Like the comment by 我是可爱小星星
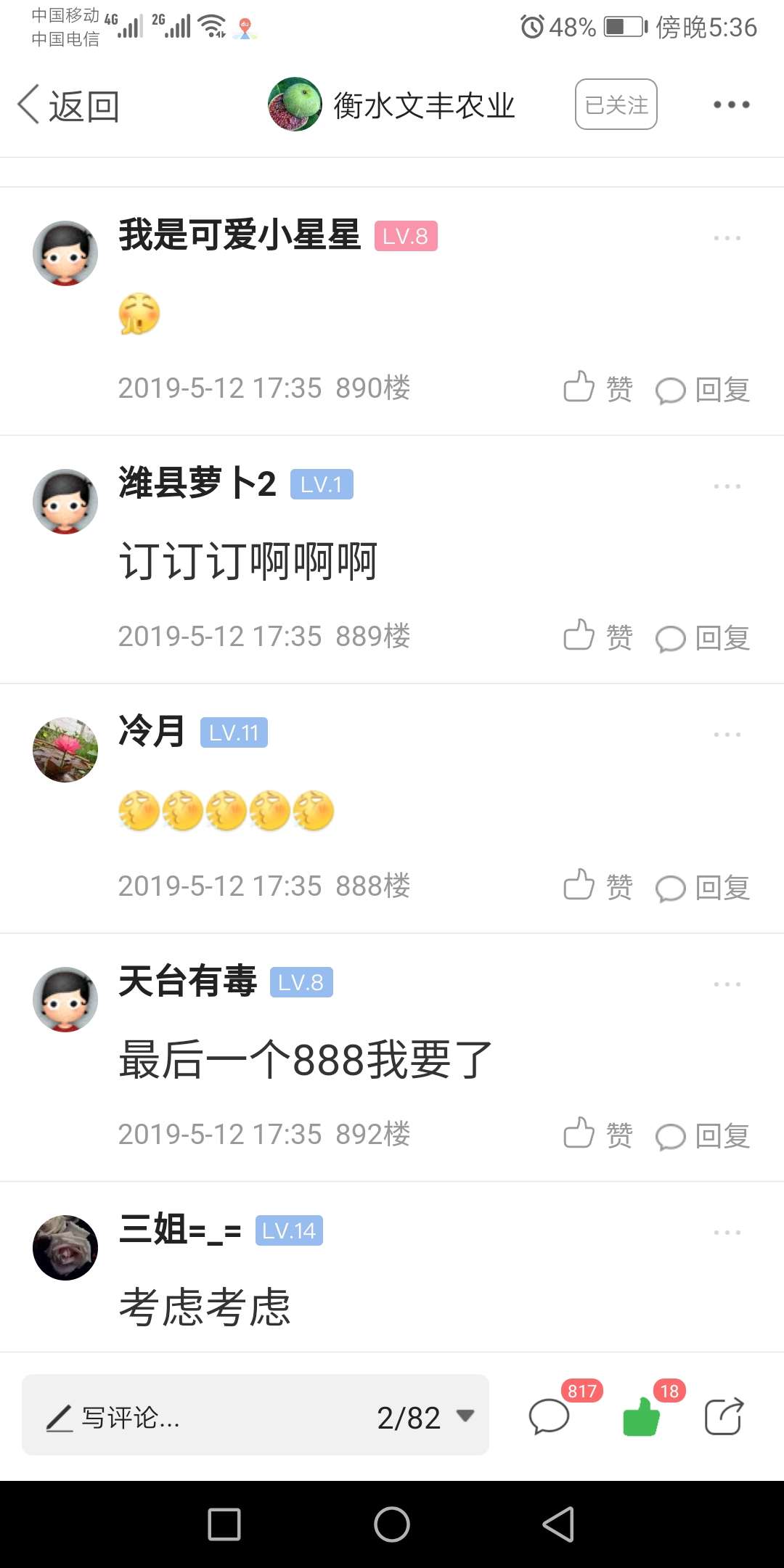 click(598, 388)
